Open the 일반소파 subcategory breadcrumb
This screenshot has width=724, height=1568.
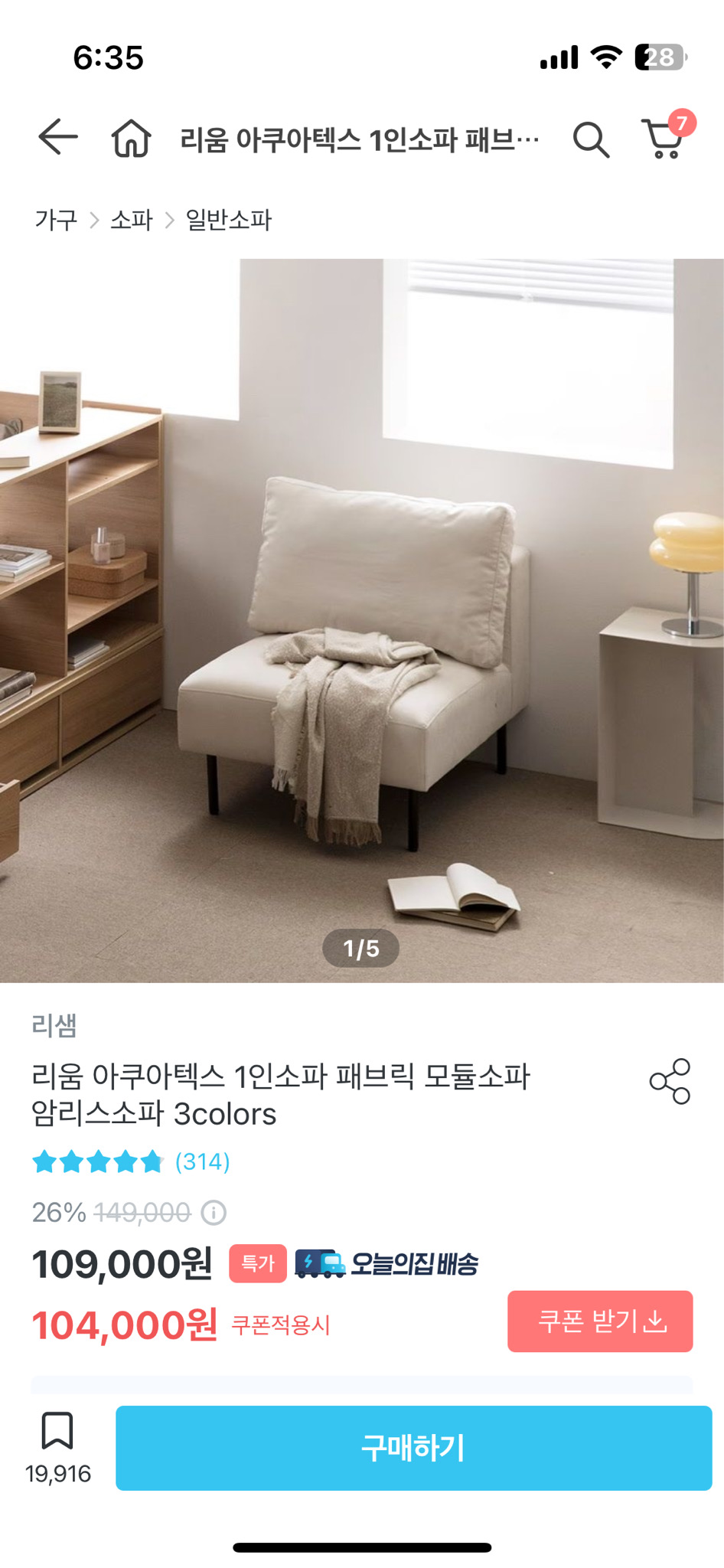[x=230, y=220]
